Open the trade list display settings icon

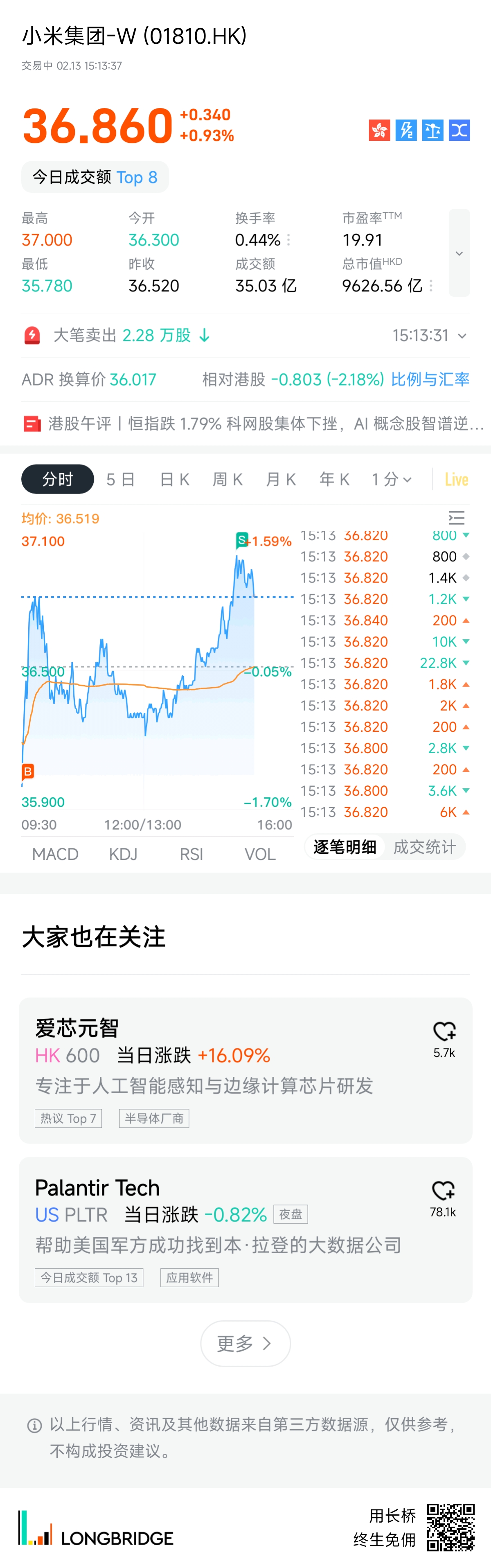point(456,518)
